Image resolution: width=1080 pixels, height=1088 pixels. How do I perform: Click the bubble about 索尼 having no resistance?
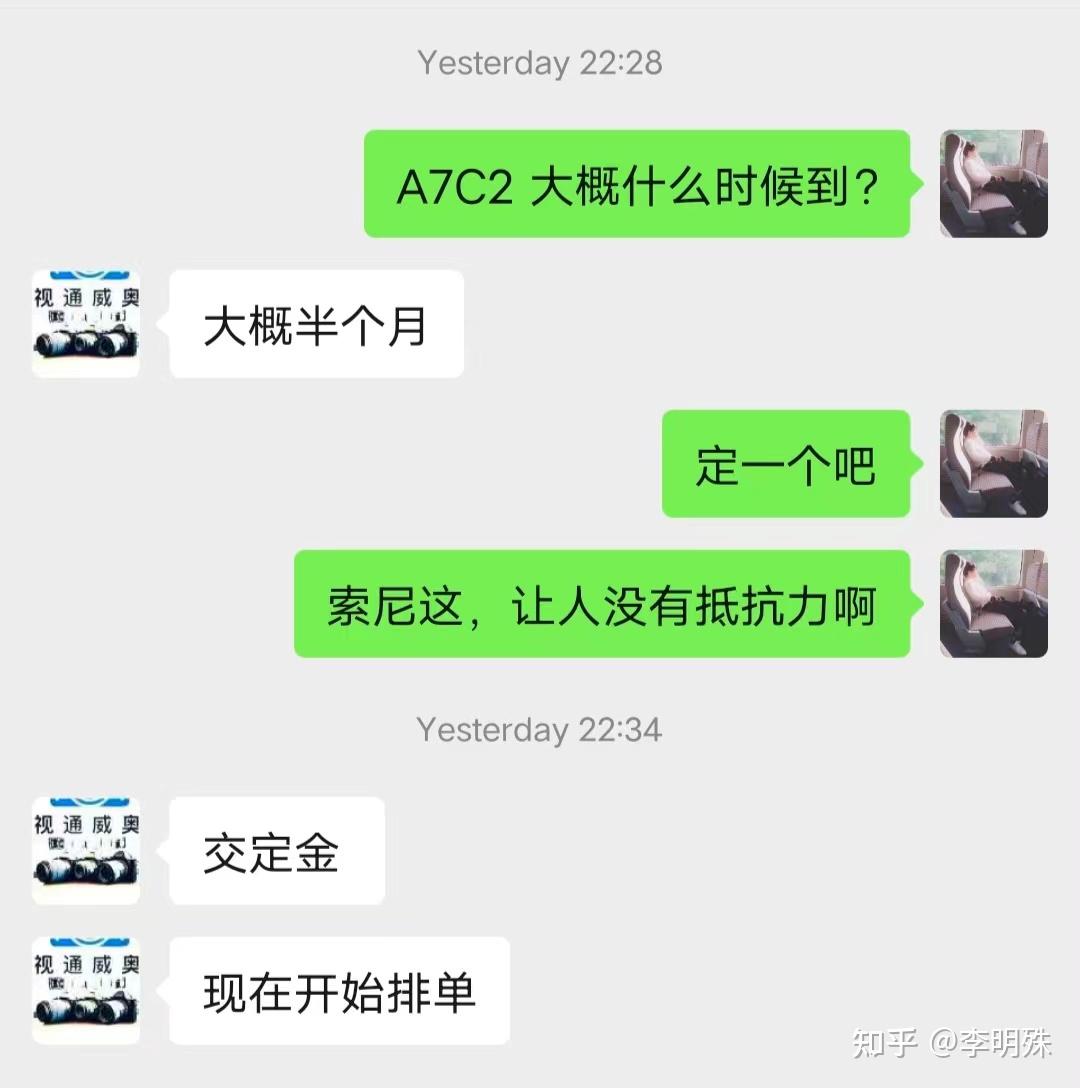click(601, 604)
